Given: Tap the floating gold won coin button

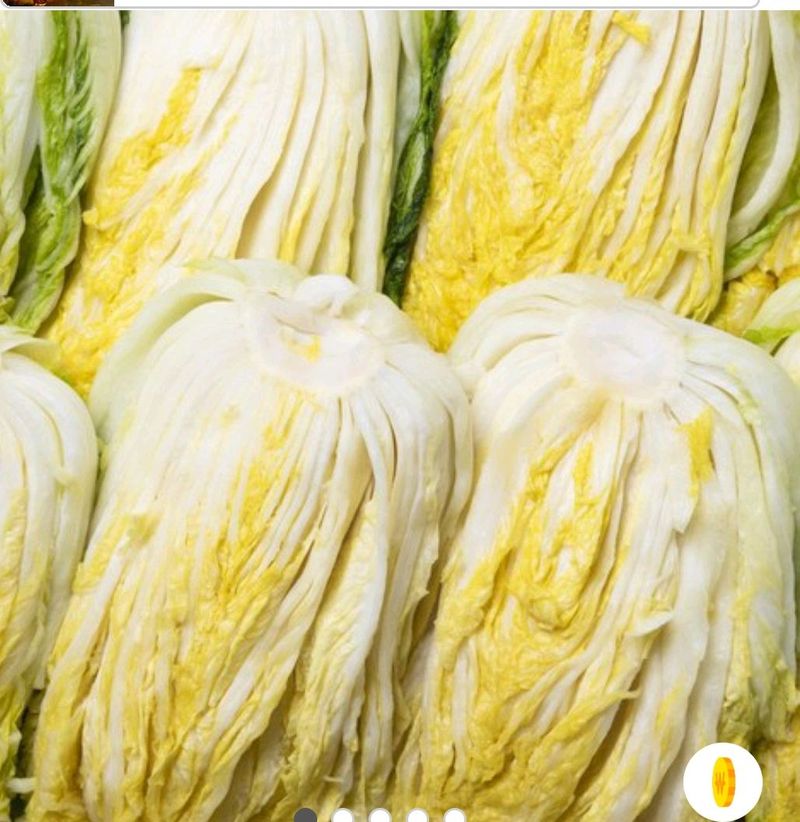Looking at the screenshot, I should tap(723, 782).
